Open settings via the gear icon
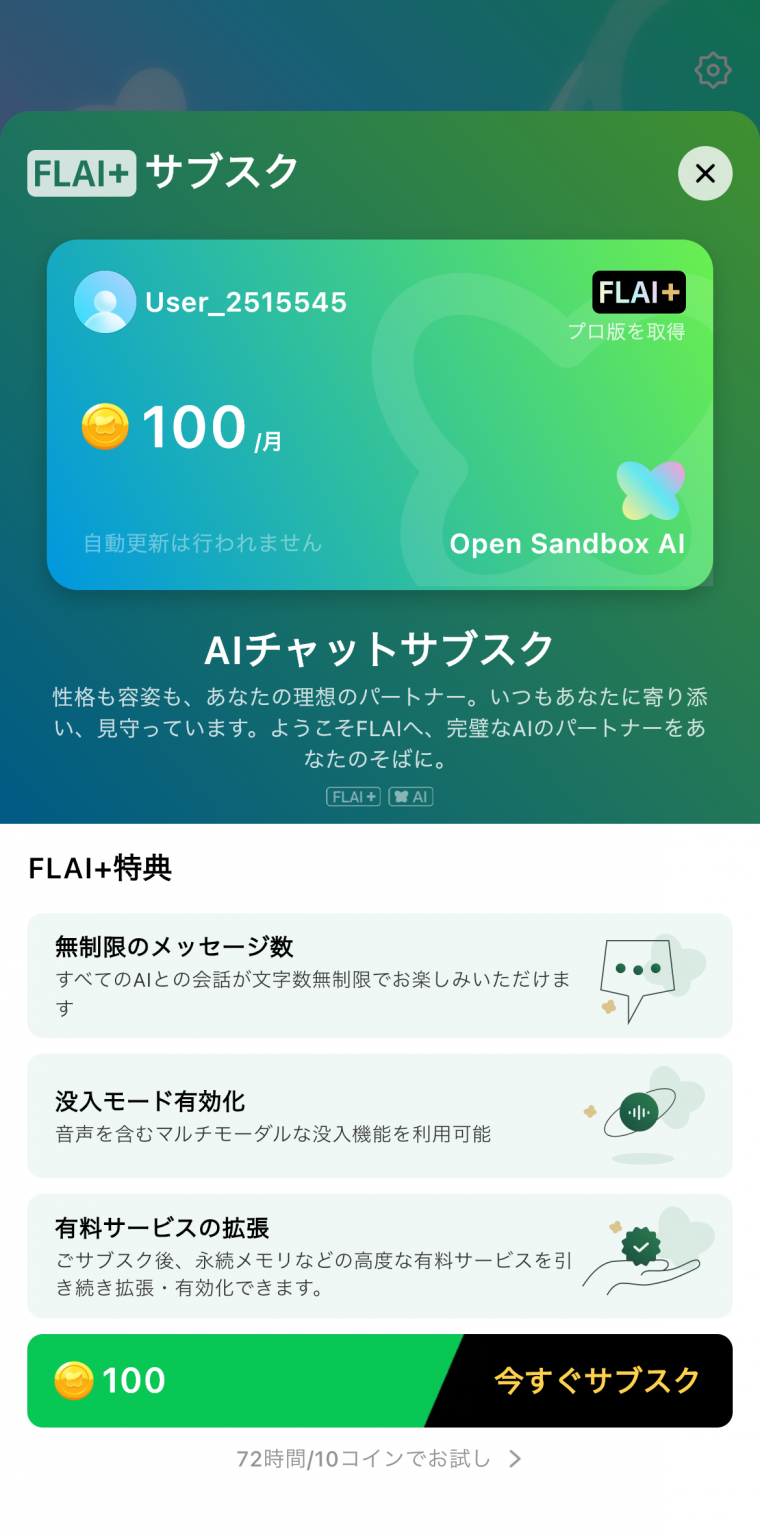This screenshot has height=1534, width=760. pyautogui.click(x=713, y=71)
